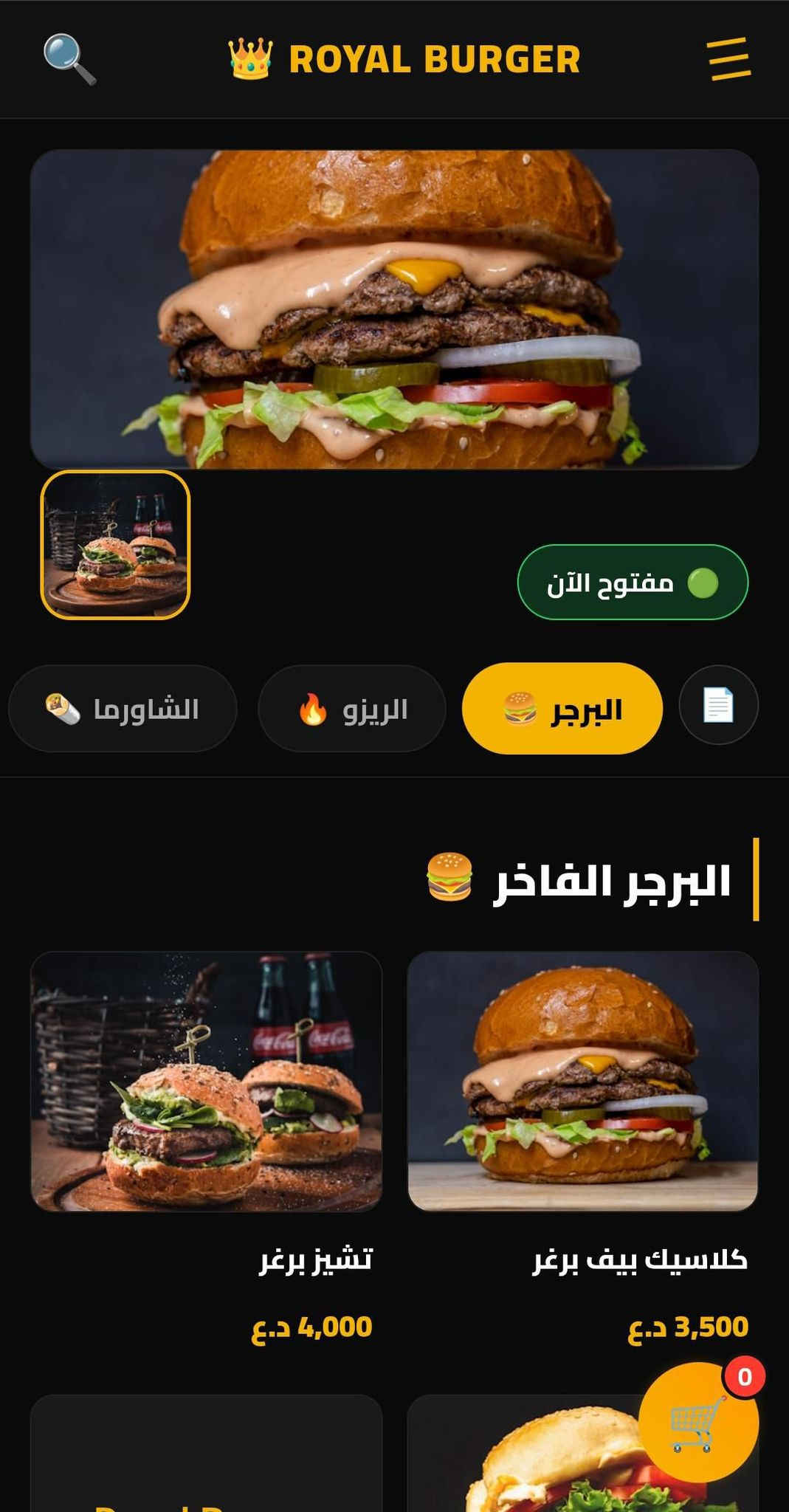Select the burger thumbnail under the banner
Screen dimensions: 789x1512
tap(115, 545)
